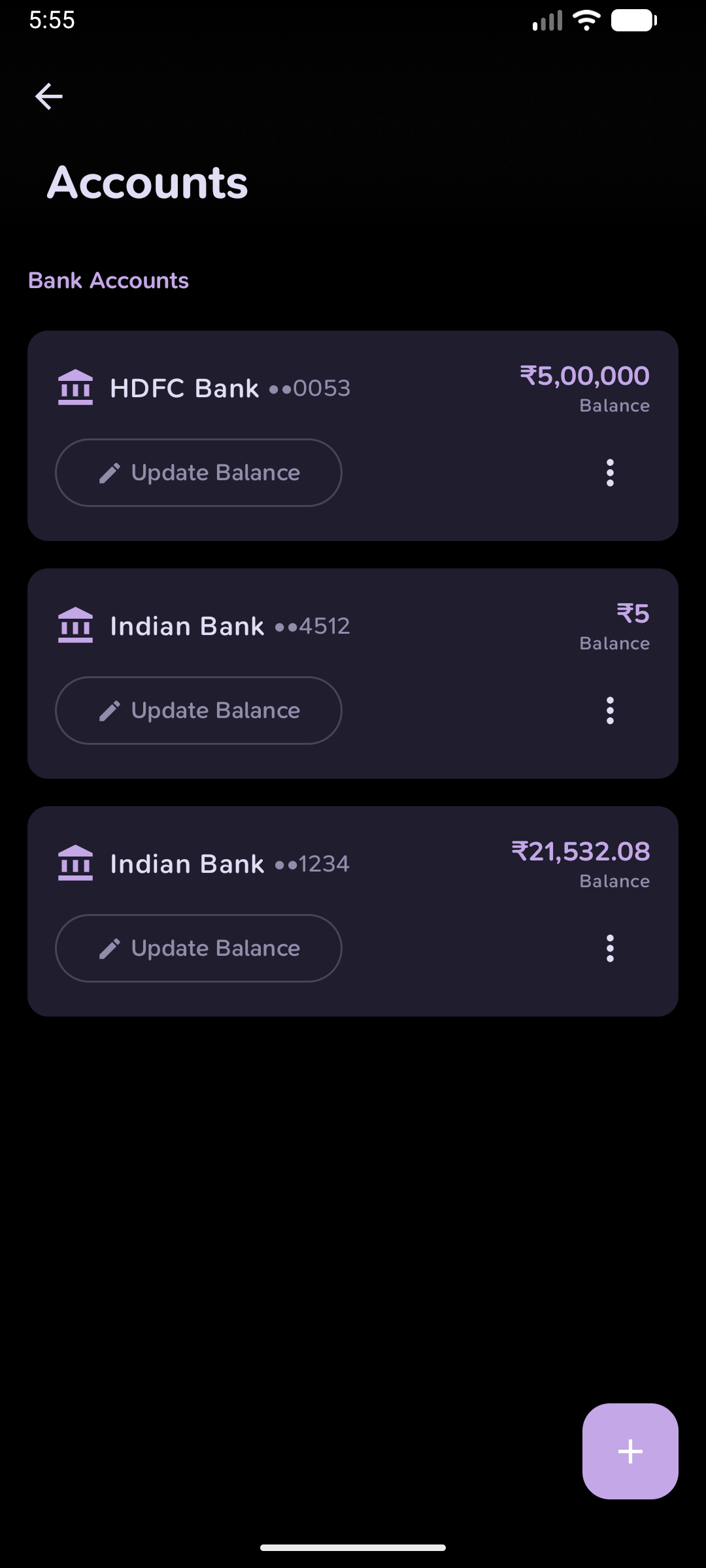This screenshot has width=706, height=1568.
Task: Open the three-dot menu for HDFC Bank
Action: click(x=609, y=472)
